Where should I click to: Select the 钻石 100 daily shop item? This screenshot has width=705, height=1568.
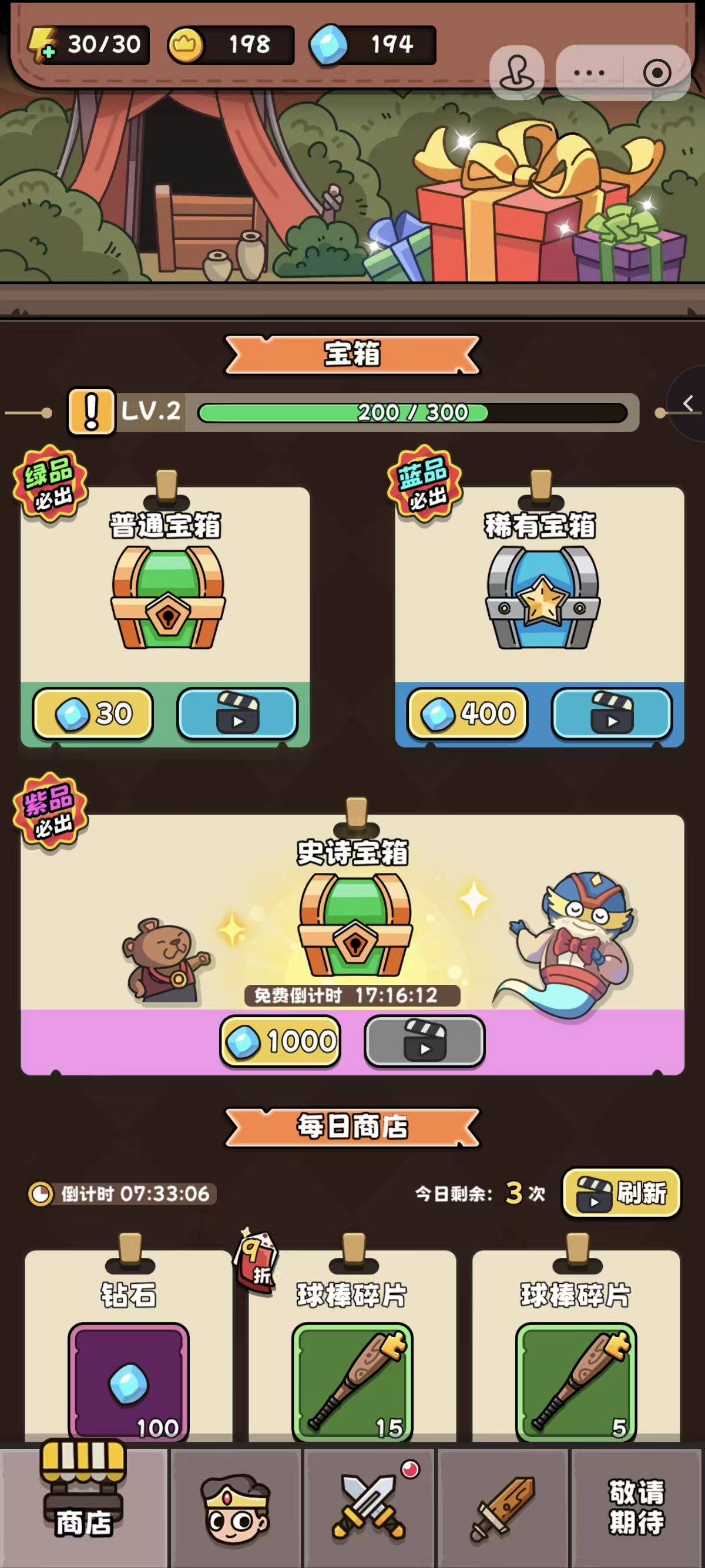[129, 1382]
